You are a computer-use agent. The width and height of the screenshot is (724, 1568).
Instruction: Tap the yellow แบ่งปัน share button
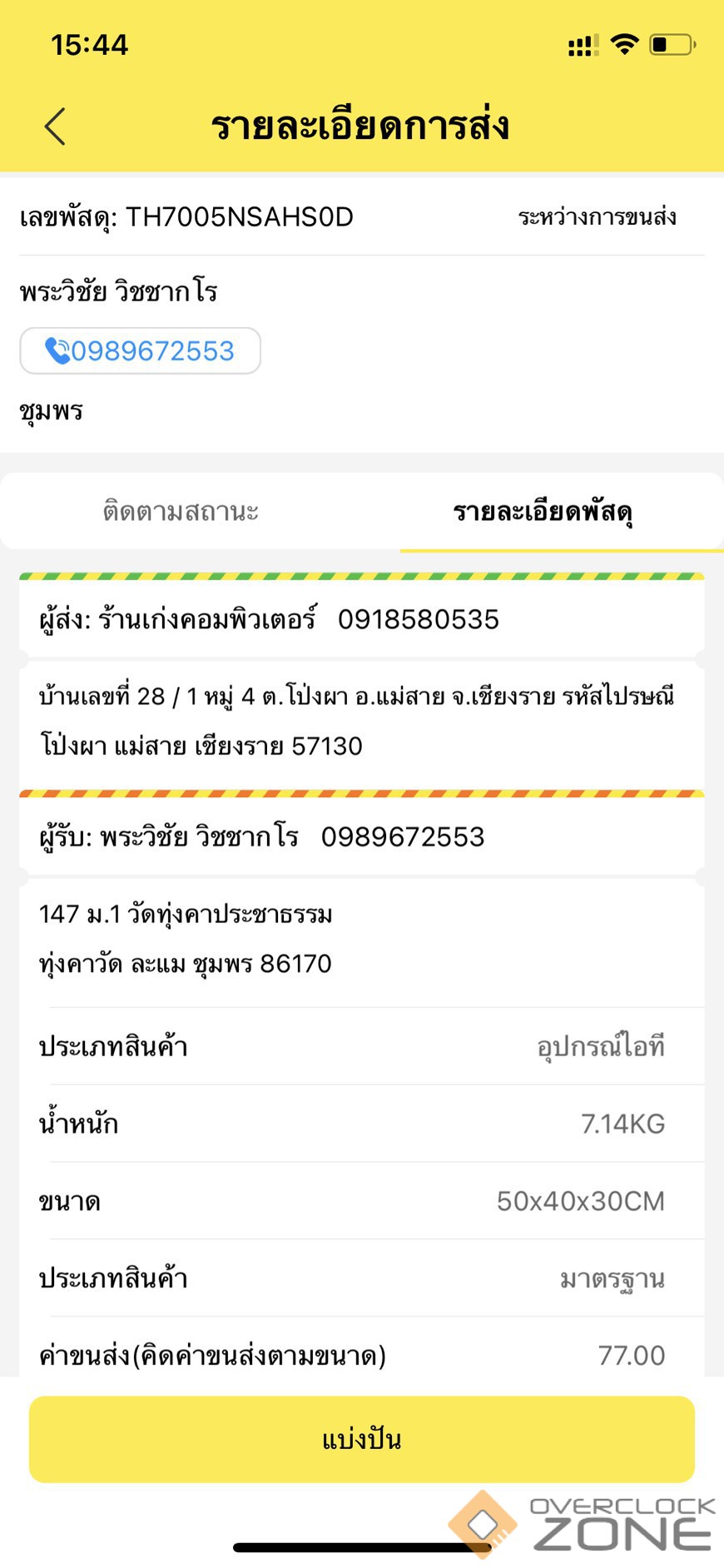pos(361,1439)
